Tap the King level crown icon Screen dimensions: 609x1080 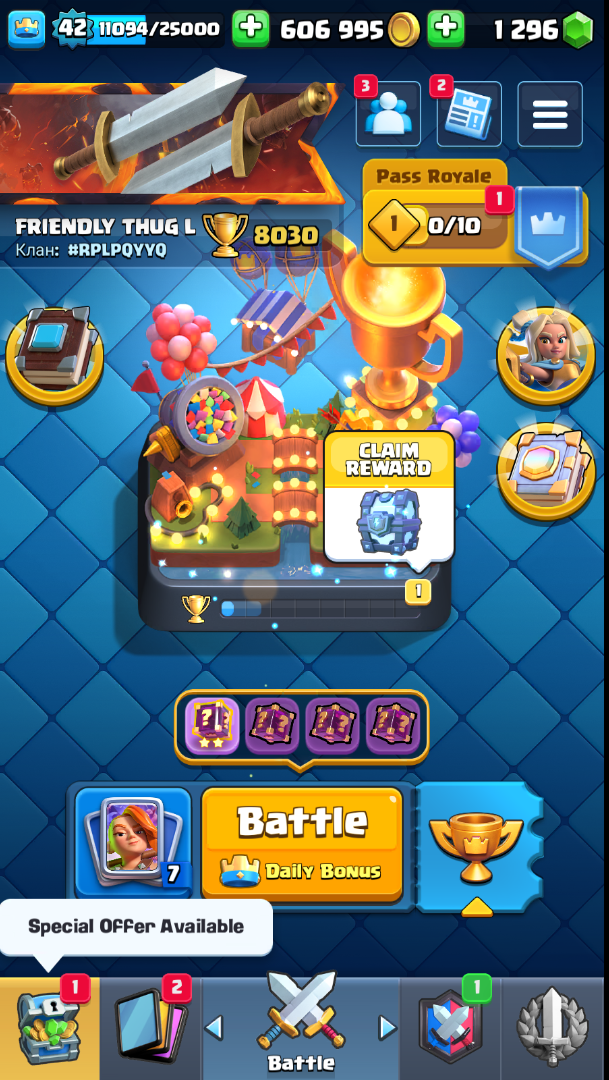tap(27, 29)
